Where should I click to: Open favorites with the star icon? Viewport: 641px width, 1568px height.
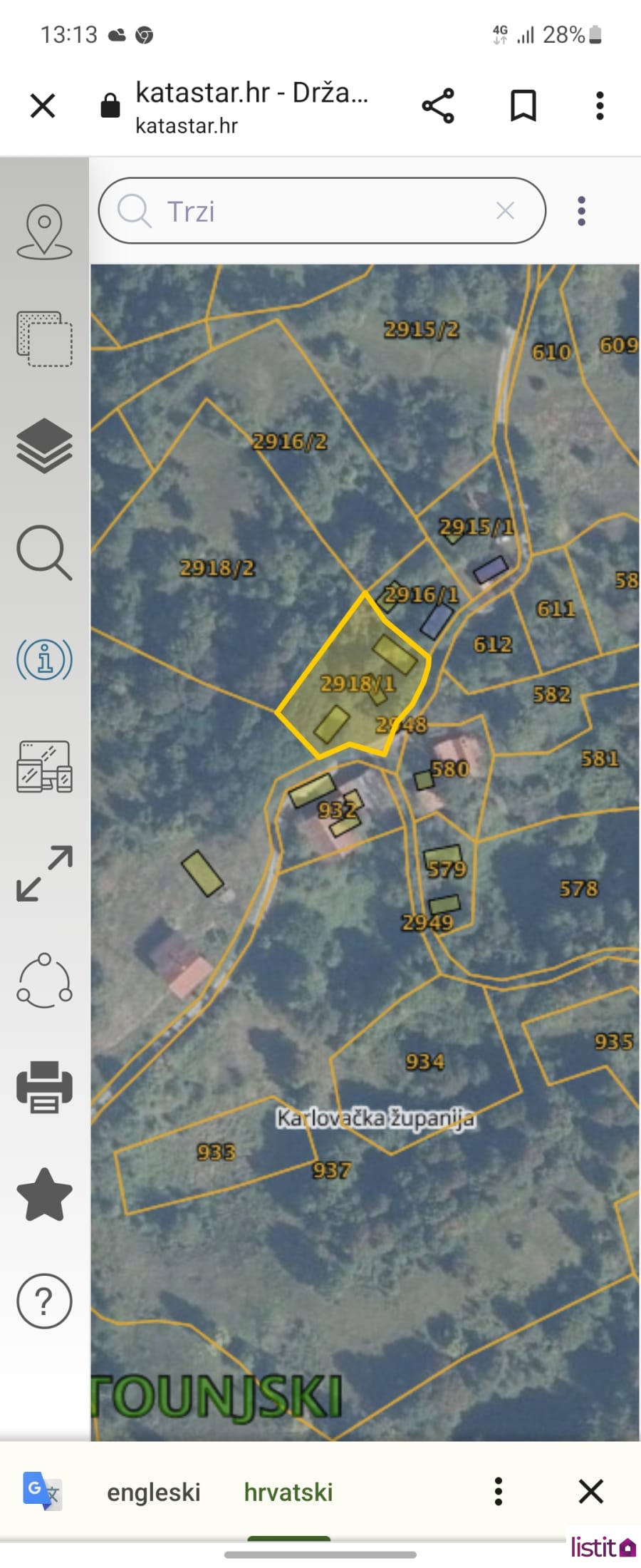44,1195
